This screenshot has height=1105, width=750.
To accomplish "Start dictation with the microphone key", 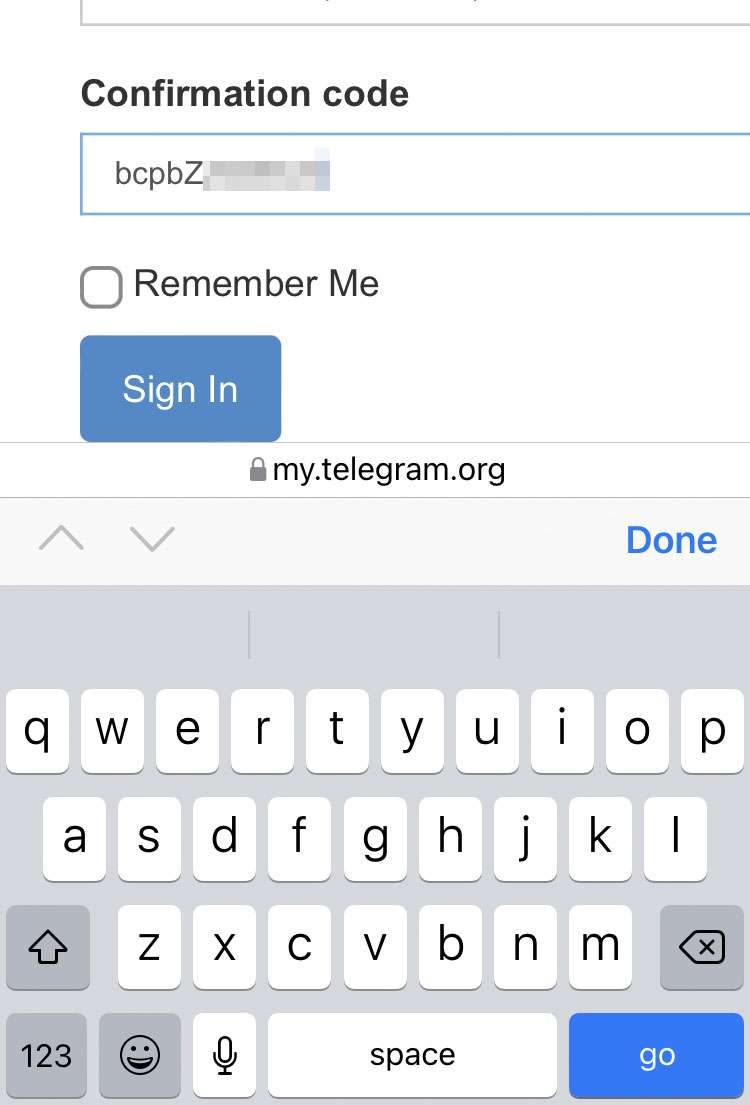I will pyautogui.click(x=225, y=1056).
